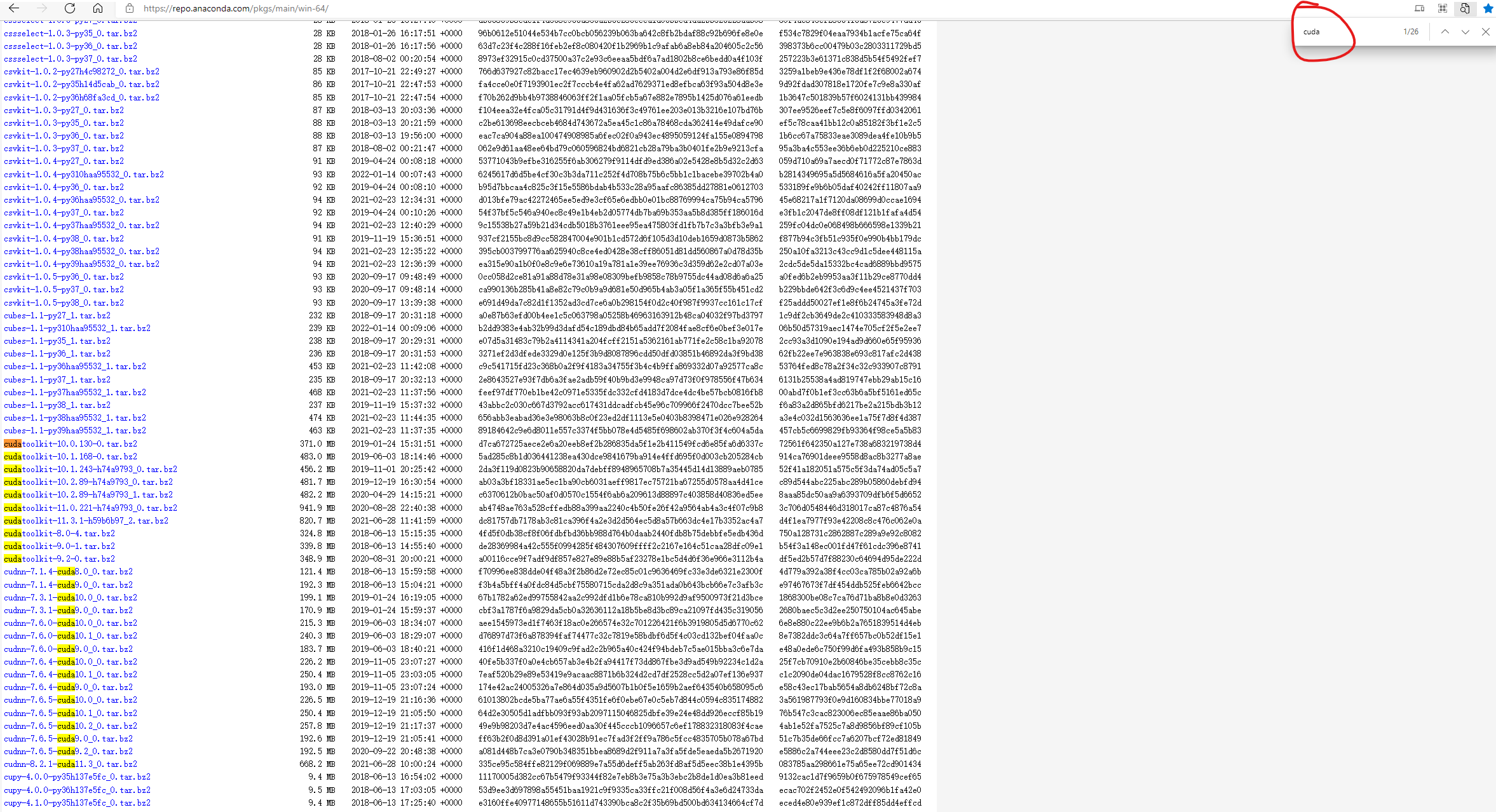Open the browser home page

pos(98,8)
